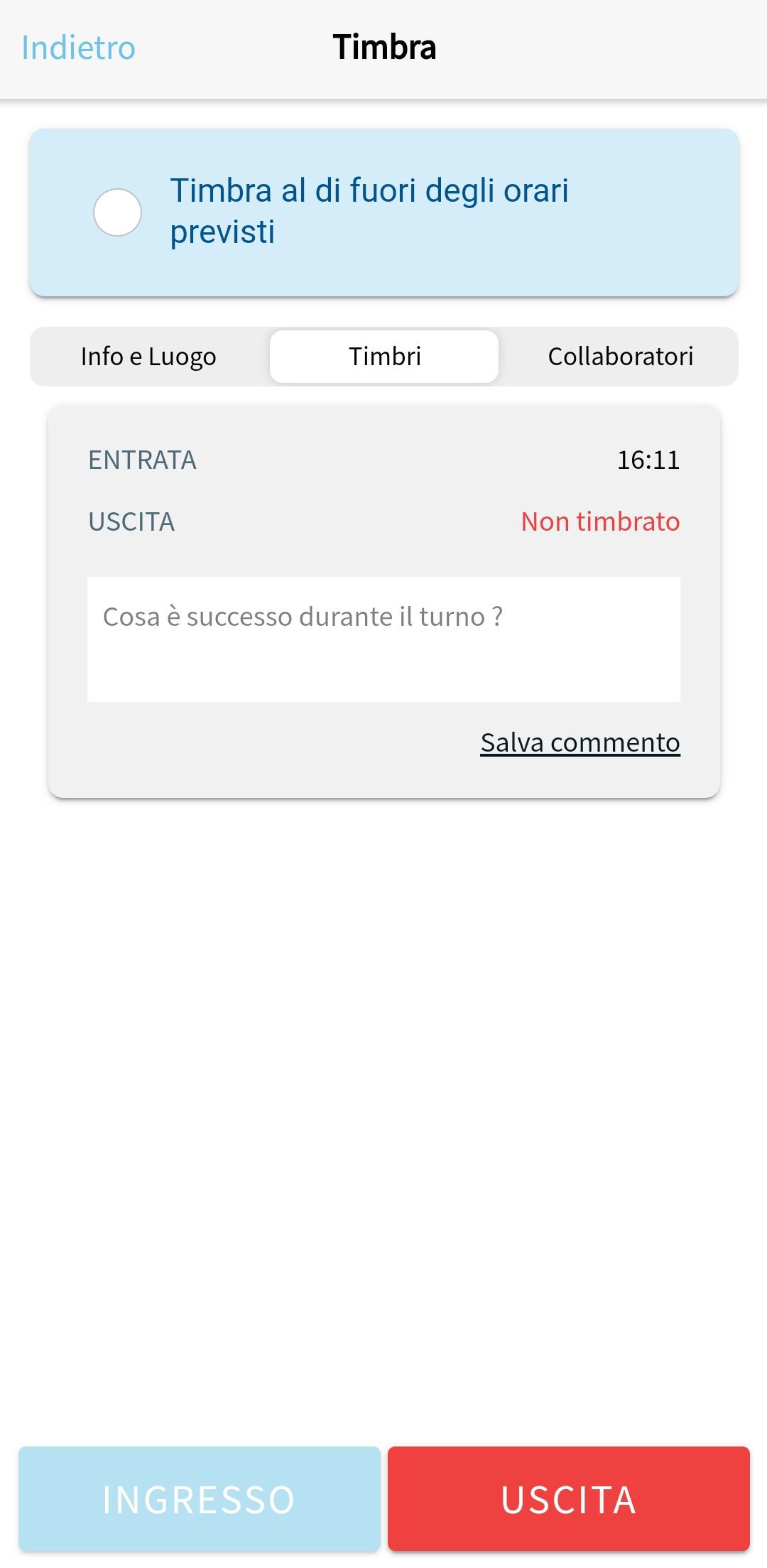Go back with Indietro
The height and width of the screenshot is (1568, 767).
pos(78,48)
